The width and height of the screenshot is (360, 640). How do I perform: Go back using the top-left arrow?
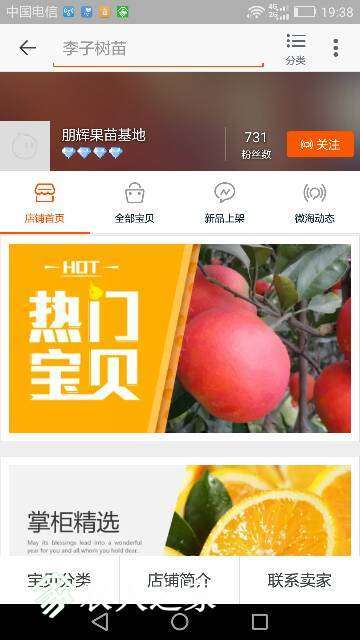click(x=28, y=48)
